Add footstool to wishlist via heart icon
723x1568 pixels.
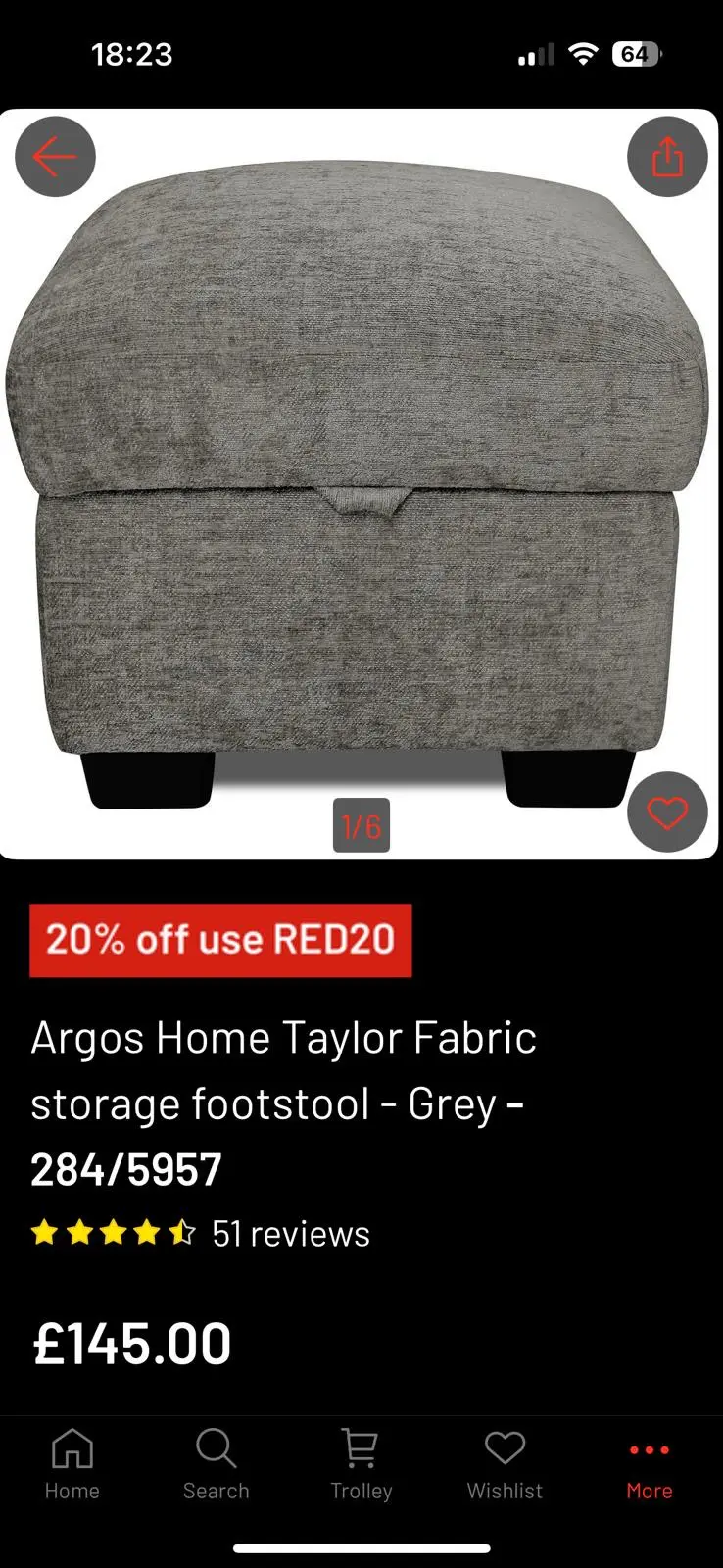coord(667,812)
